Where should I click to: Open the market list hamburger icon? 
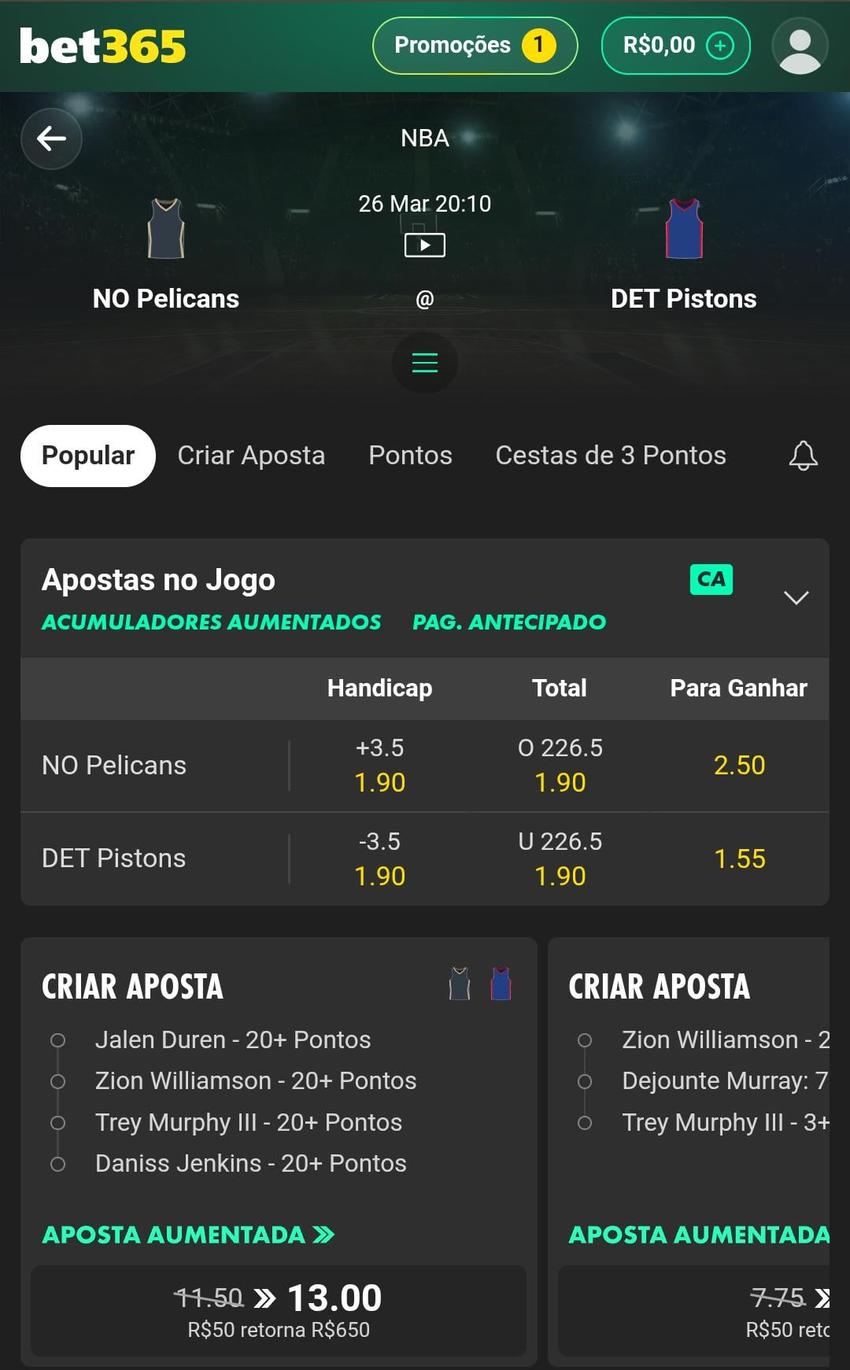click(424, 362)
